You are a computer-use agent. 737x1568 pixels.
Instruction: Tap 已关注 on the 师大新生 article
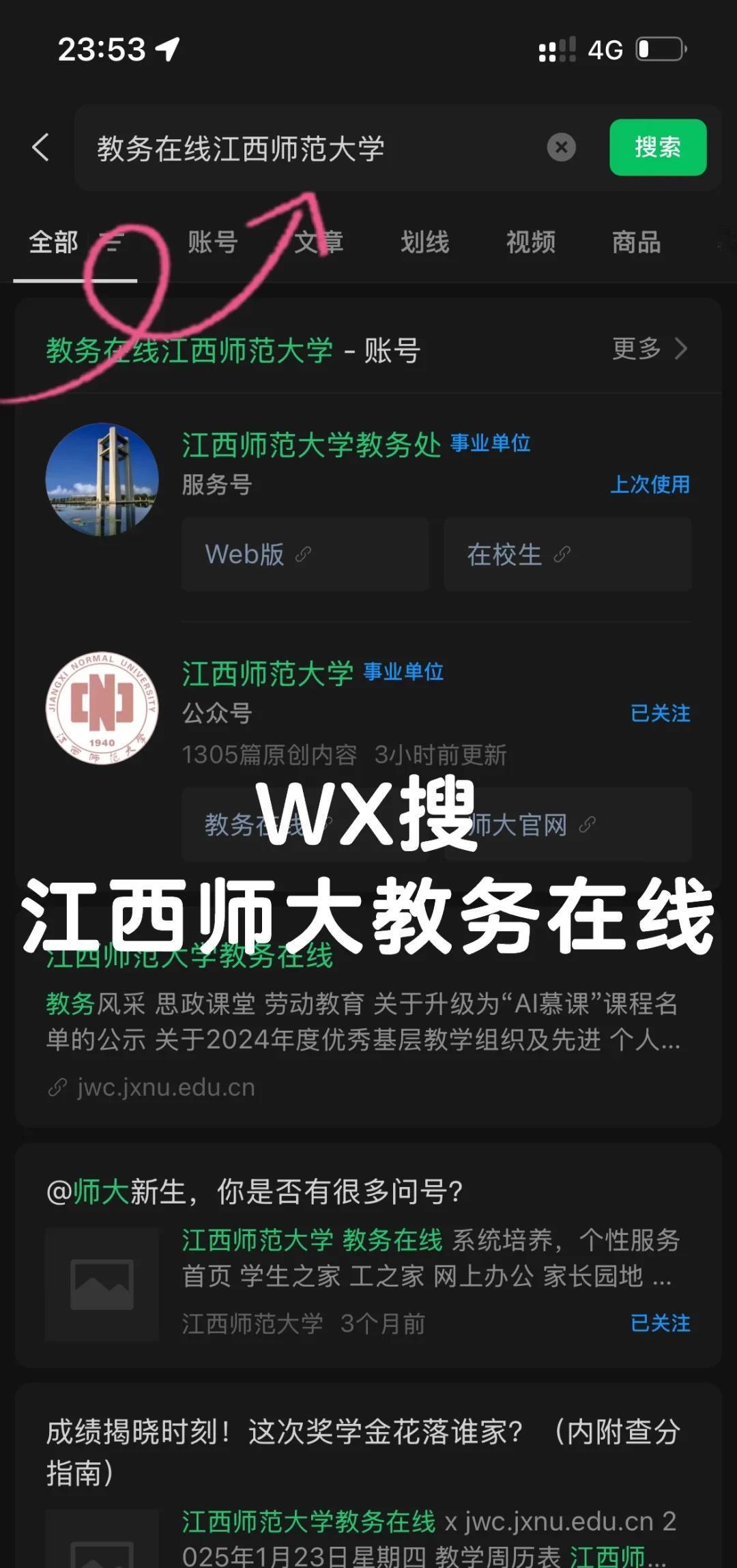click(659, 1323)
